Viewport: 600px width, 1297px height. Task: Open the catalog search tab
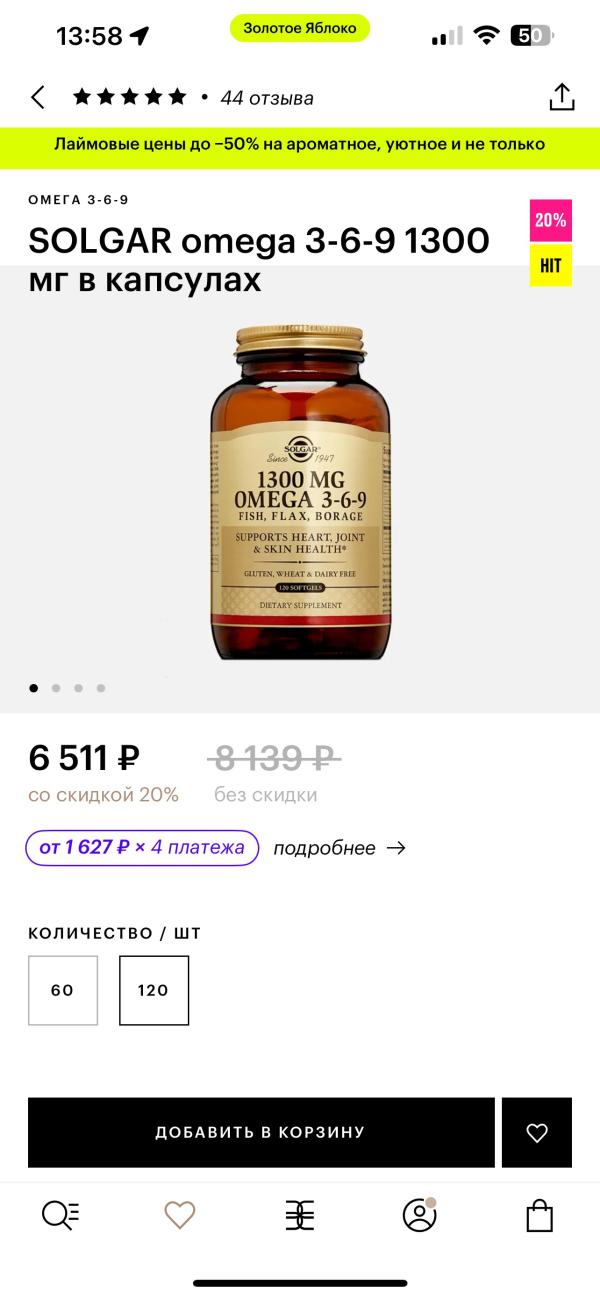click(x=60, y=1215)
